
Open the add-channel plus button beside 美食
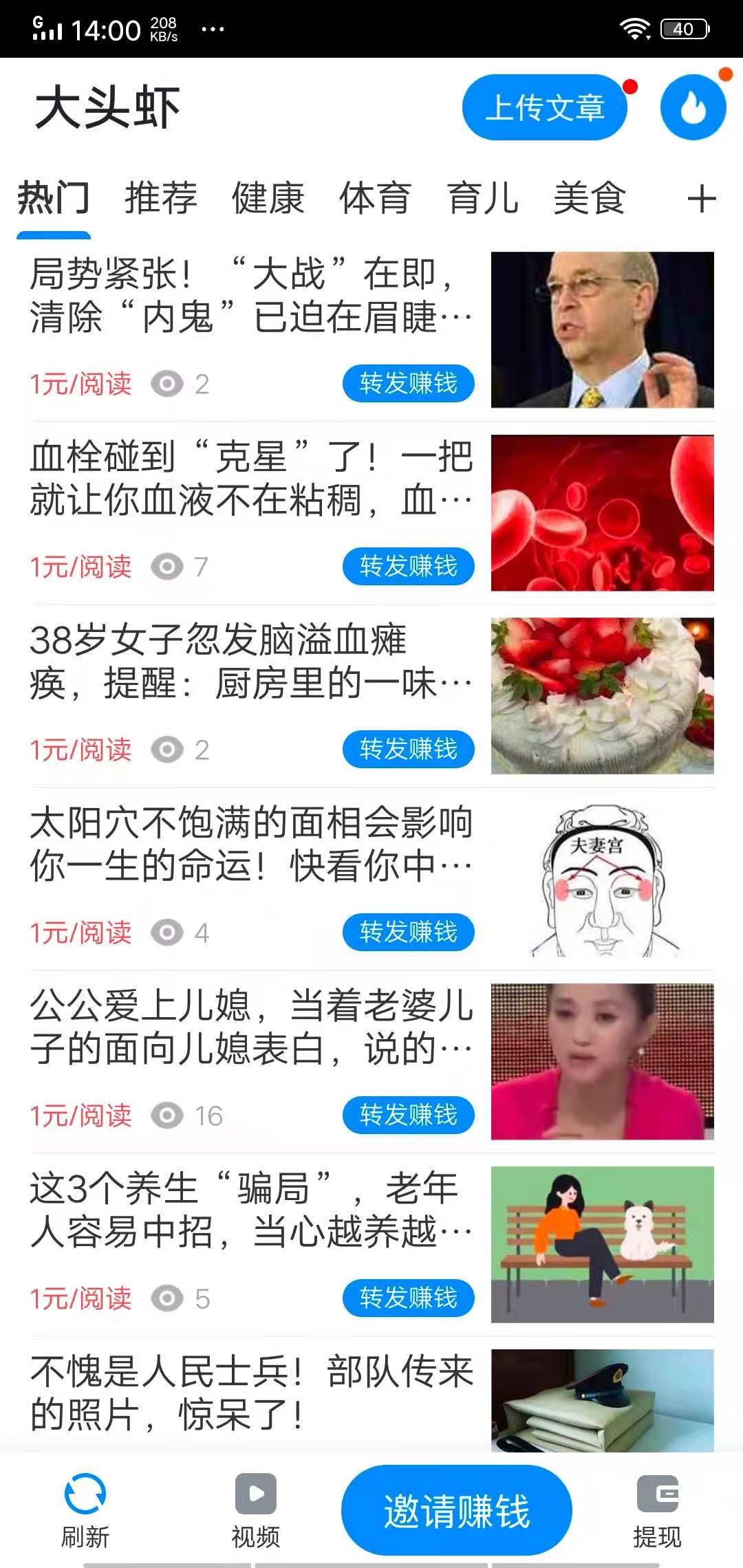point(701,198)
